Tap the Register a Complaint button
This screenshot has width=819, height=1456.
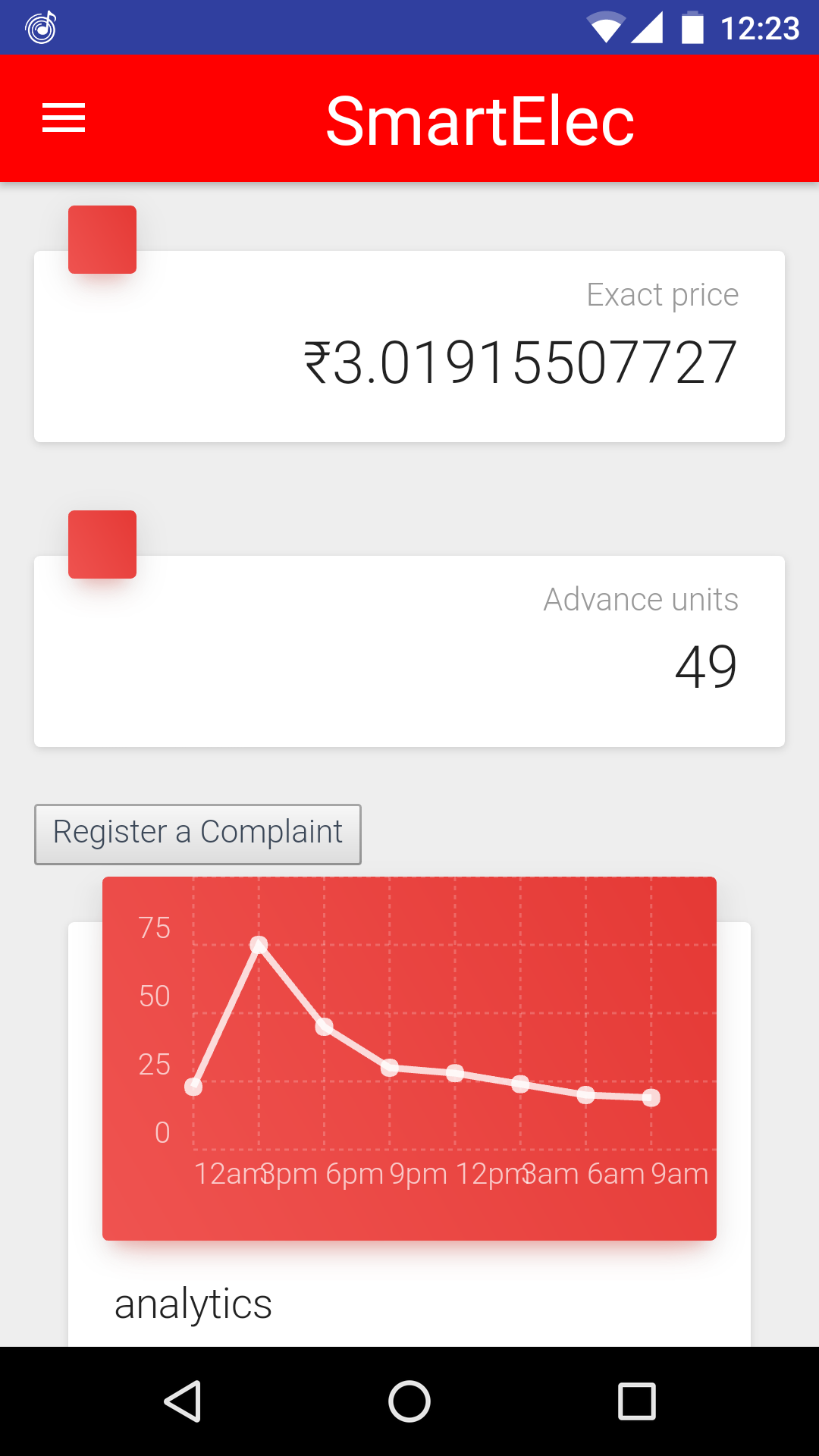[x=198, y=833]
